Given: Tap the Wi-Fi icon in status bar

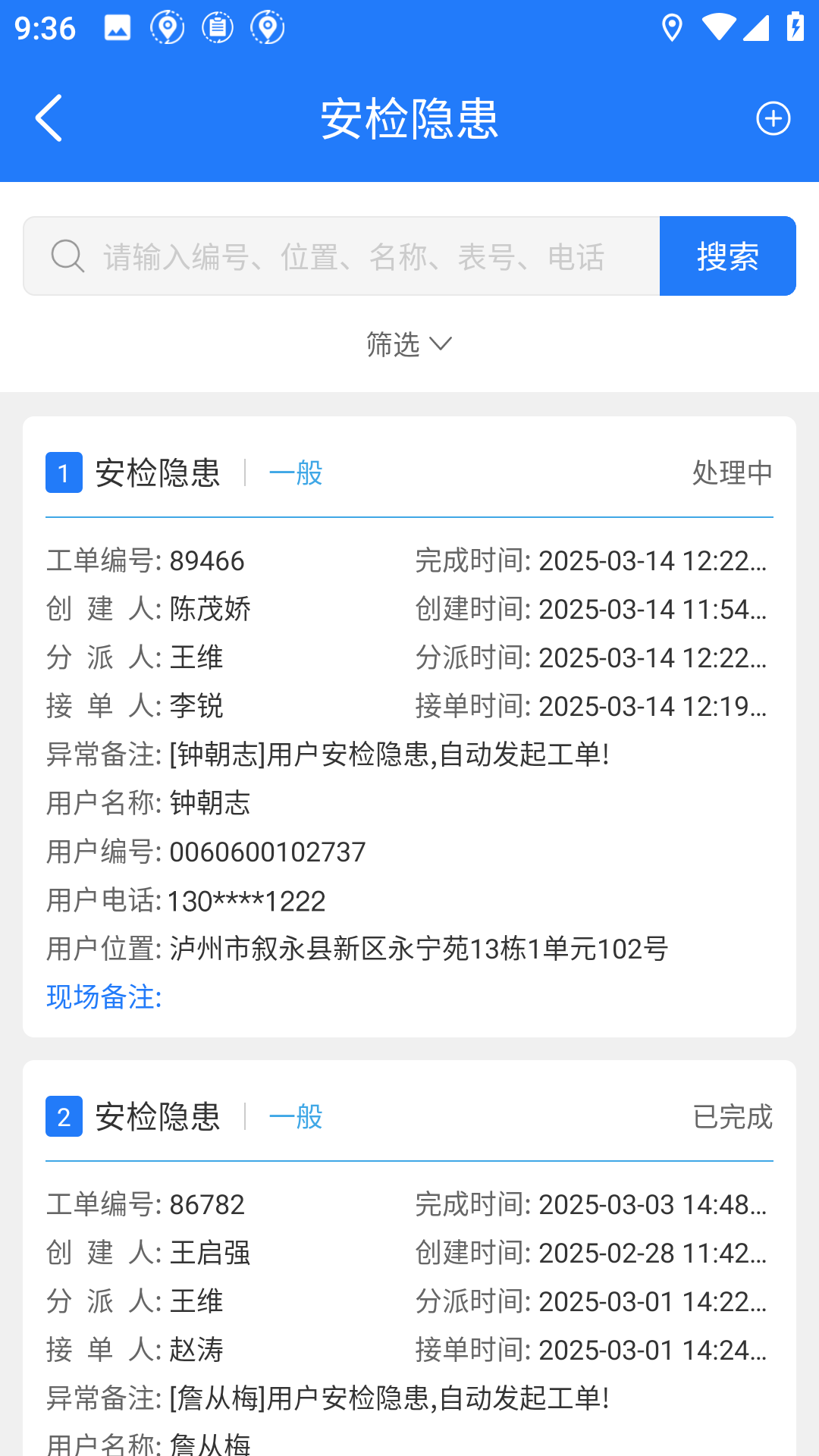Looking at the screenshot, I should 718,28.
